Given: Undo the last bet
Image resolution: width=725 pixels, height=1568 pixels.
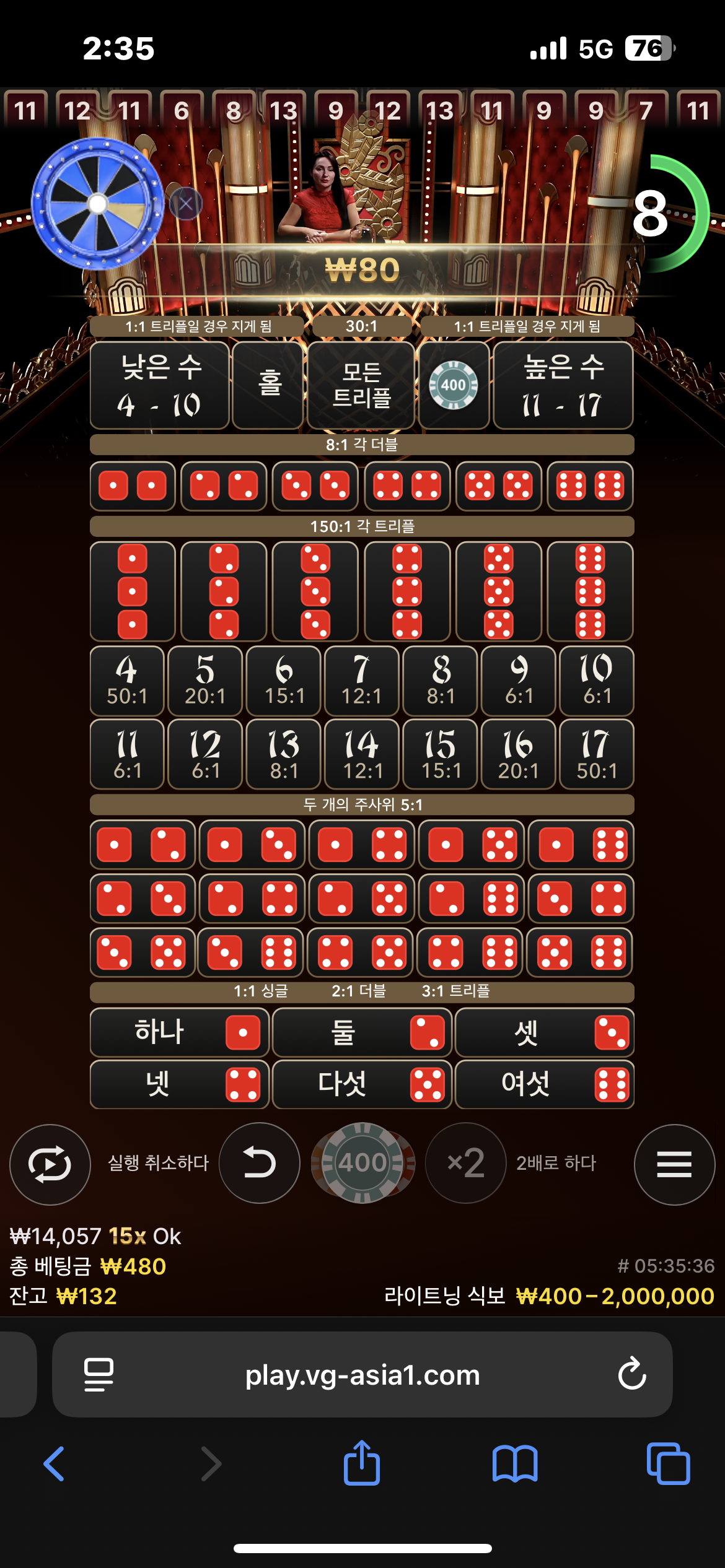Looking at the screenshot, I should point(260,1163).
